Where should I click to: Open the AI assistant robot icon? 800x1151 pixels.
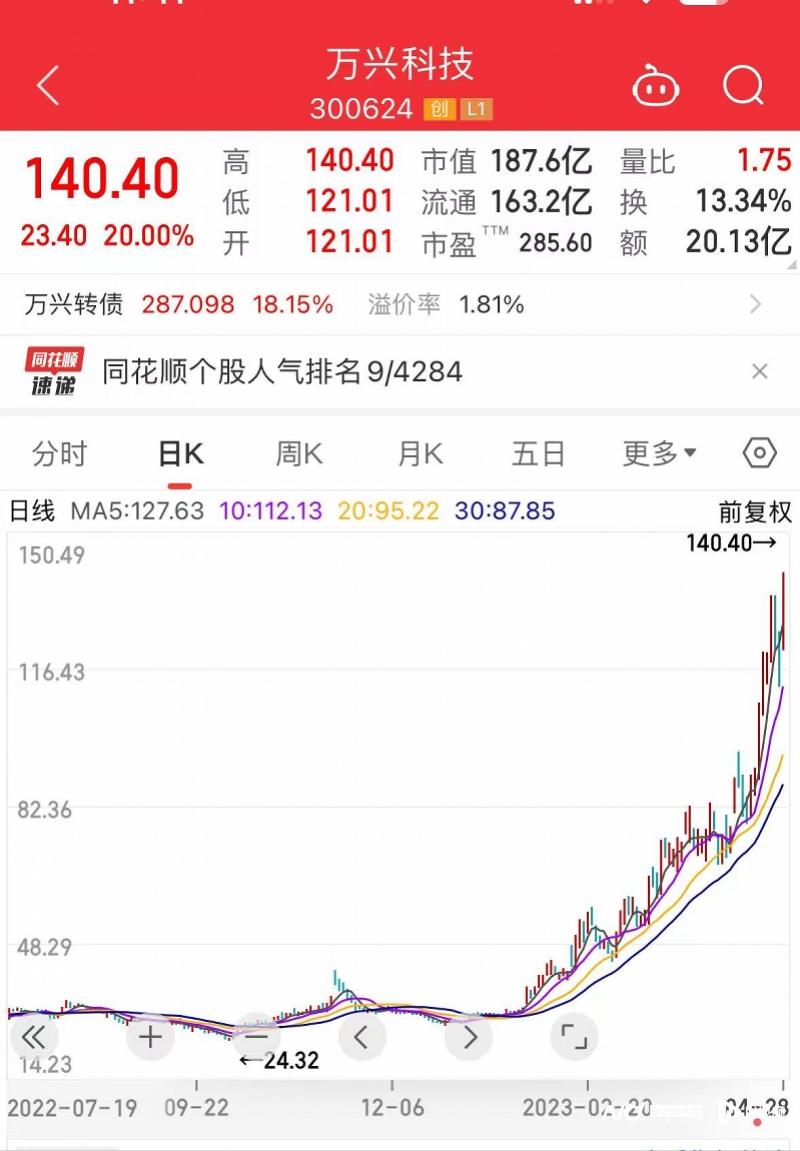point(655,87)
